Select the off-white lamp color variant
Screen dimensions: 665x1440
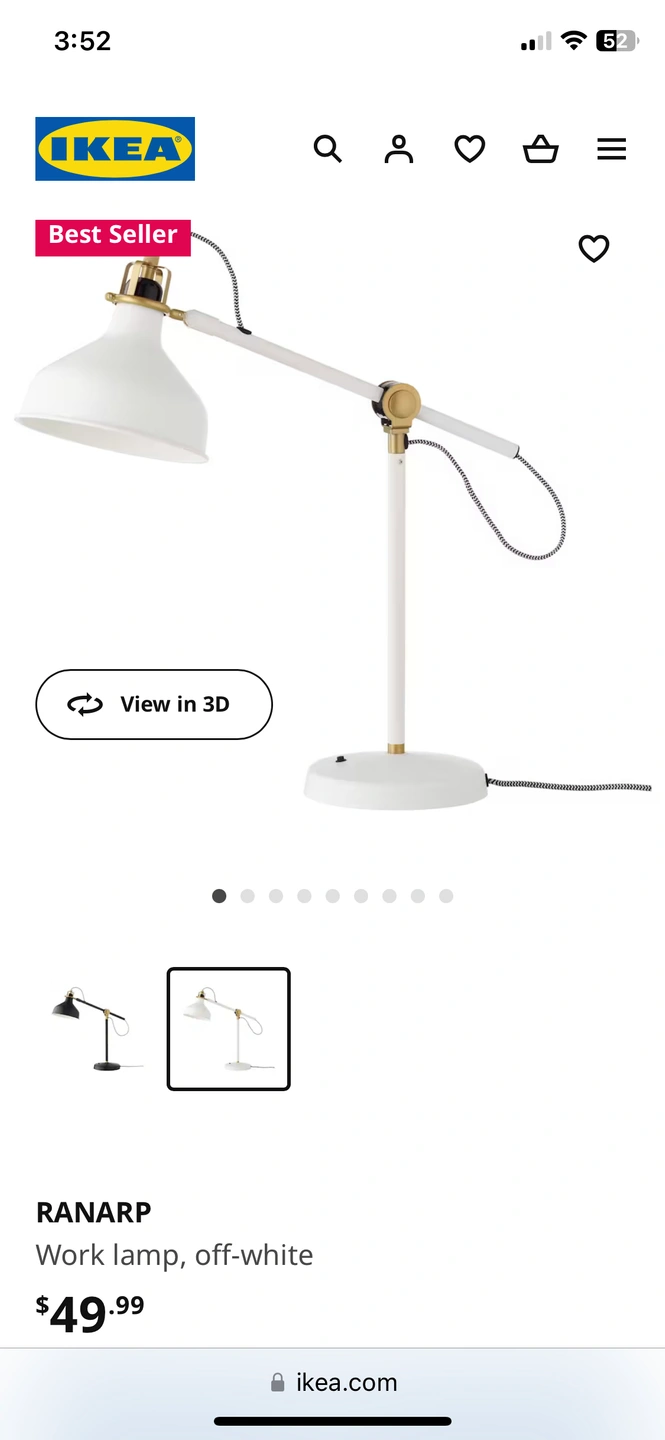click(228, 1029)
